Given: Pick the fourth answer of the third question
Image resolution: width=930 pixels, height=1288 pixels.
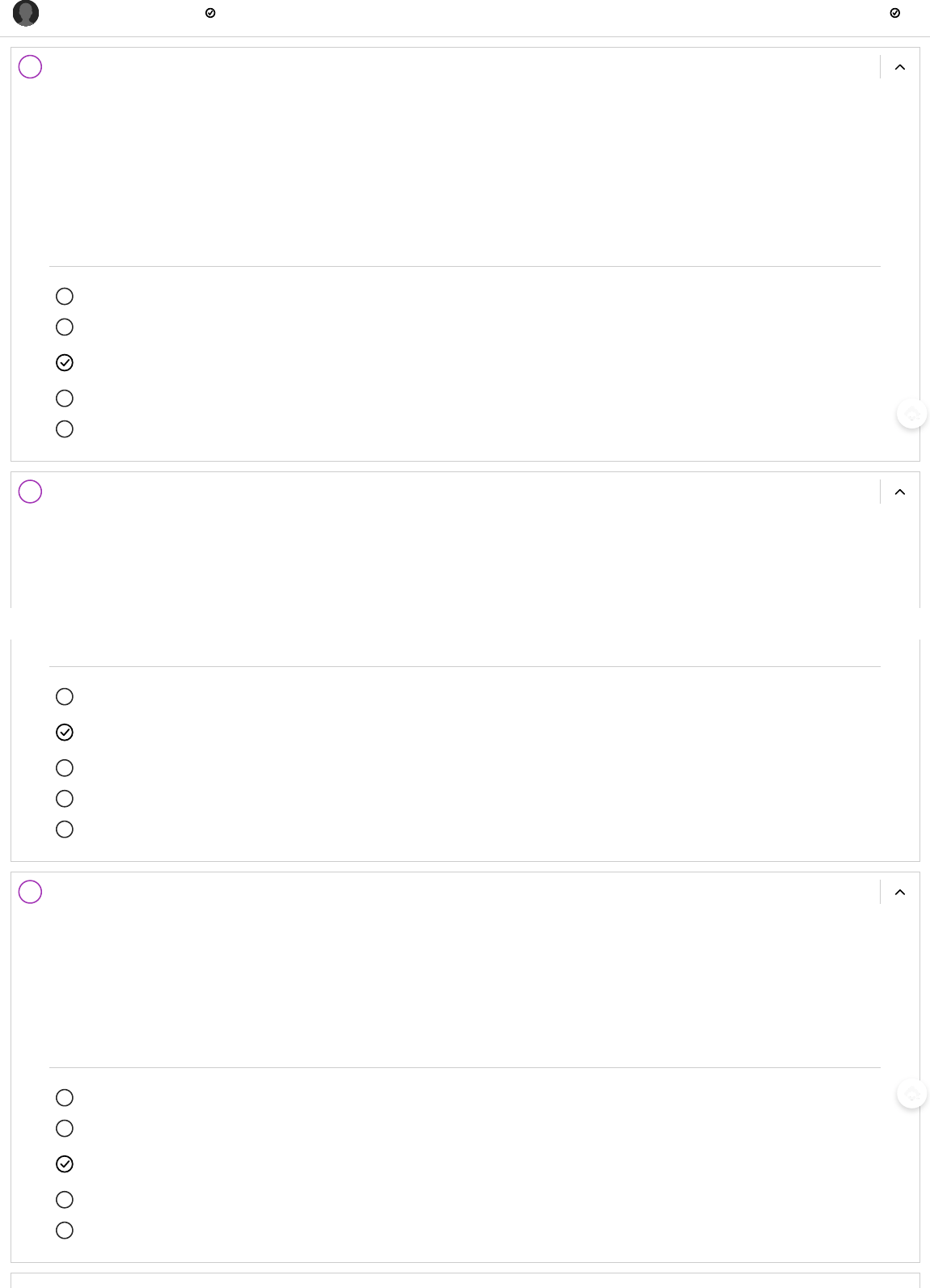Looking at the screenshot, I should click(65, 1200).
